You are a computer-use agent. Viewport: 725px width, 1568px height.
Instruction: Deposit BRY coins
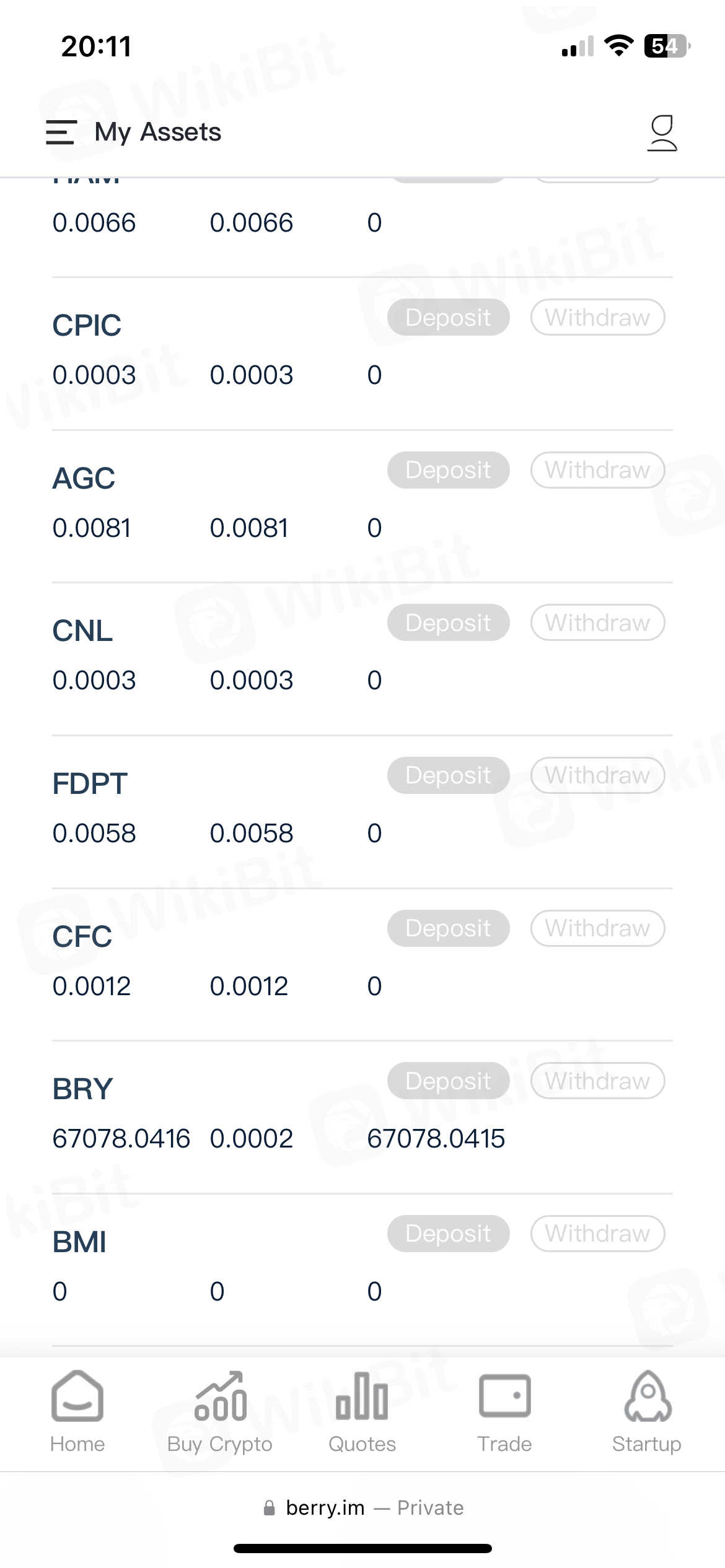point(448,1081)
